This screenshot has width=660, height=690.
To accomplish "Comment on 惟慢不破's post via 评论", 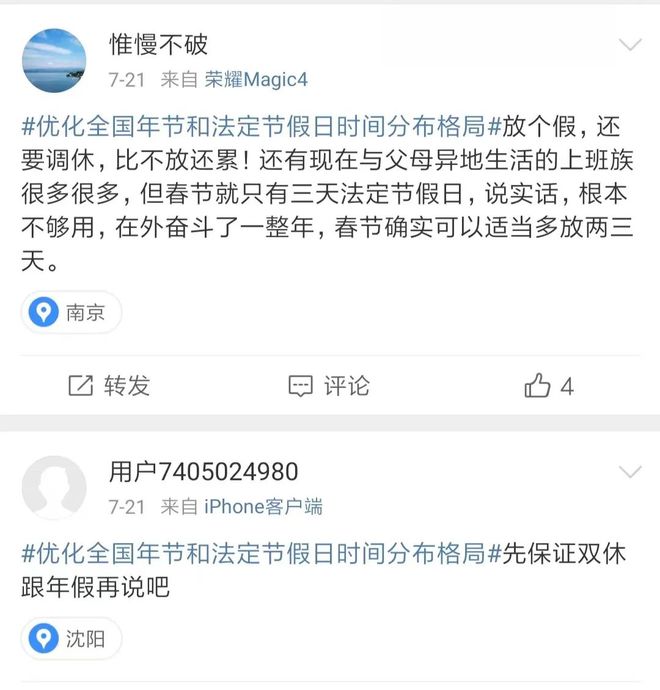I will pos(329,386).
